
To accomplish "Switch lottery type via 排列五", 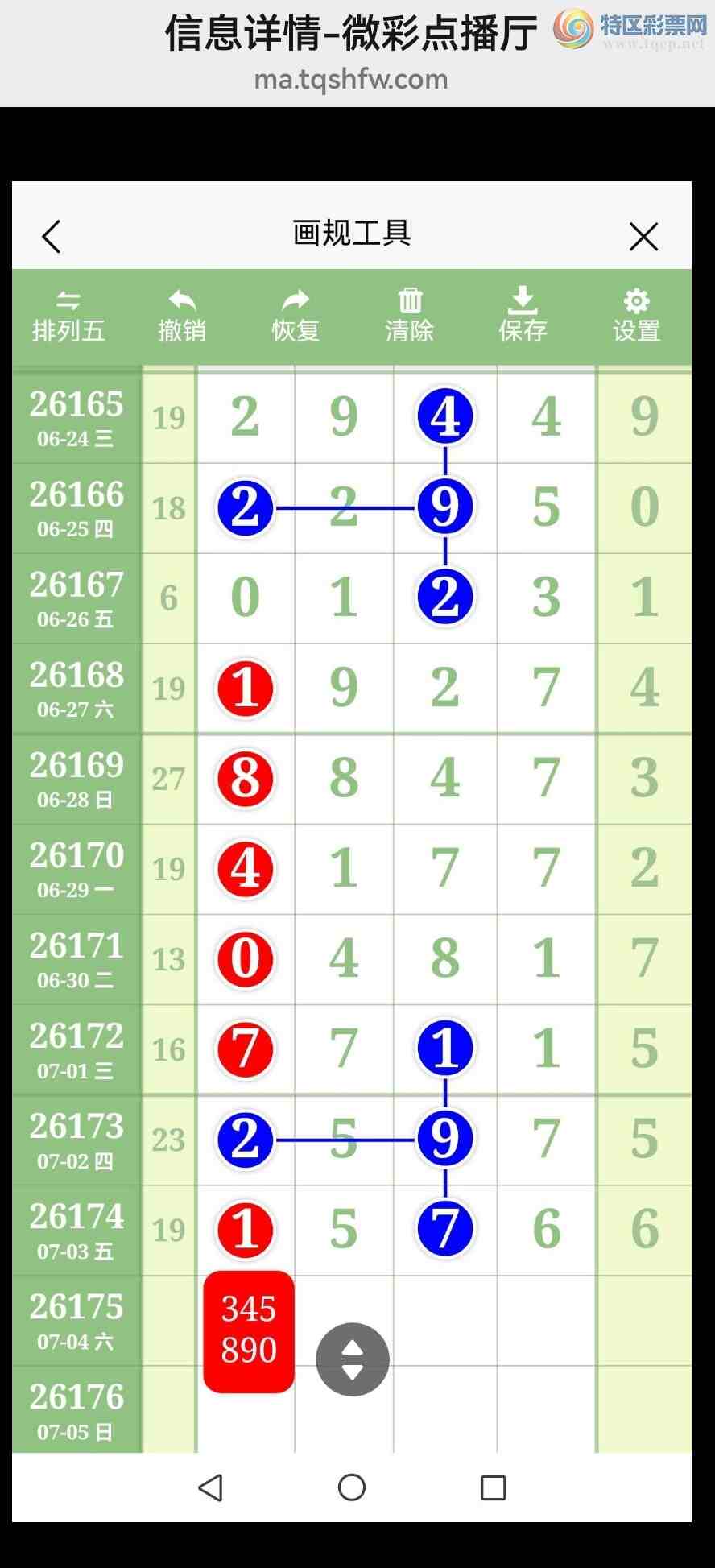I will [x=68, y=317].
